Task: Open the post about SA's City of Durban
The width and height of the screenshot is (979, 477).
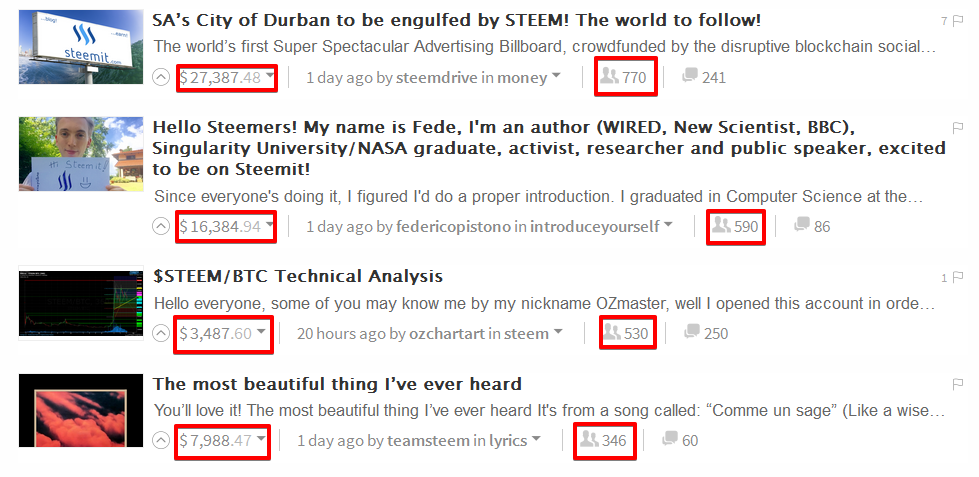Action: pos(456,20)
